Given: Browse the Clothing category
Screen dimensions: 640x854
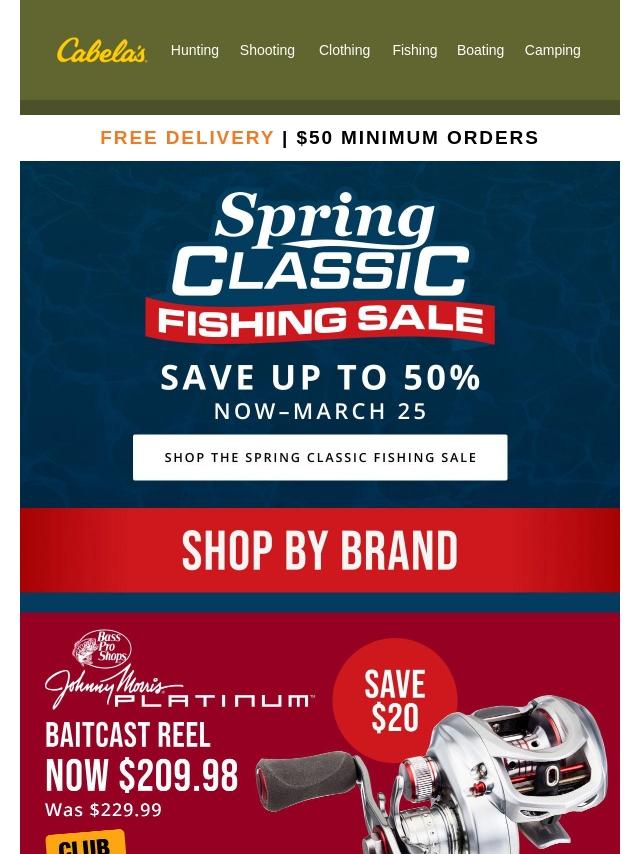Looking at the screenshot, I should click(344, 50).
